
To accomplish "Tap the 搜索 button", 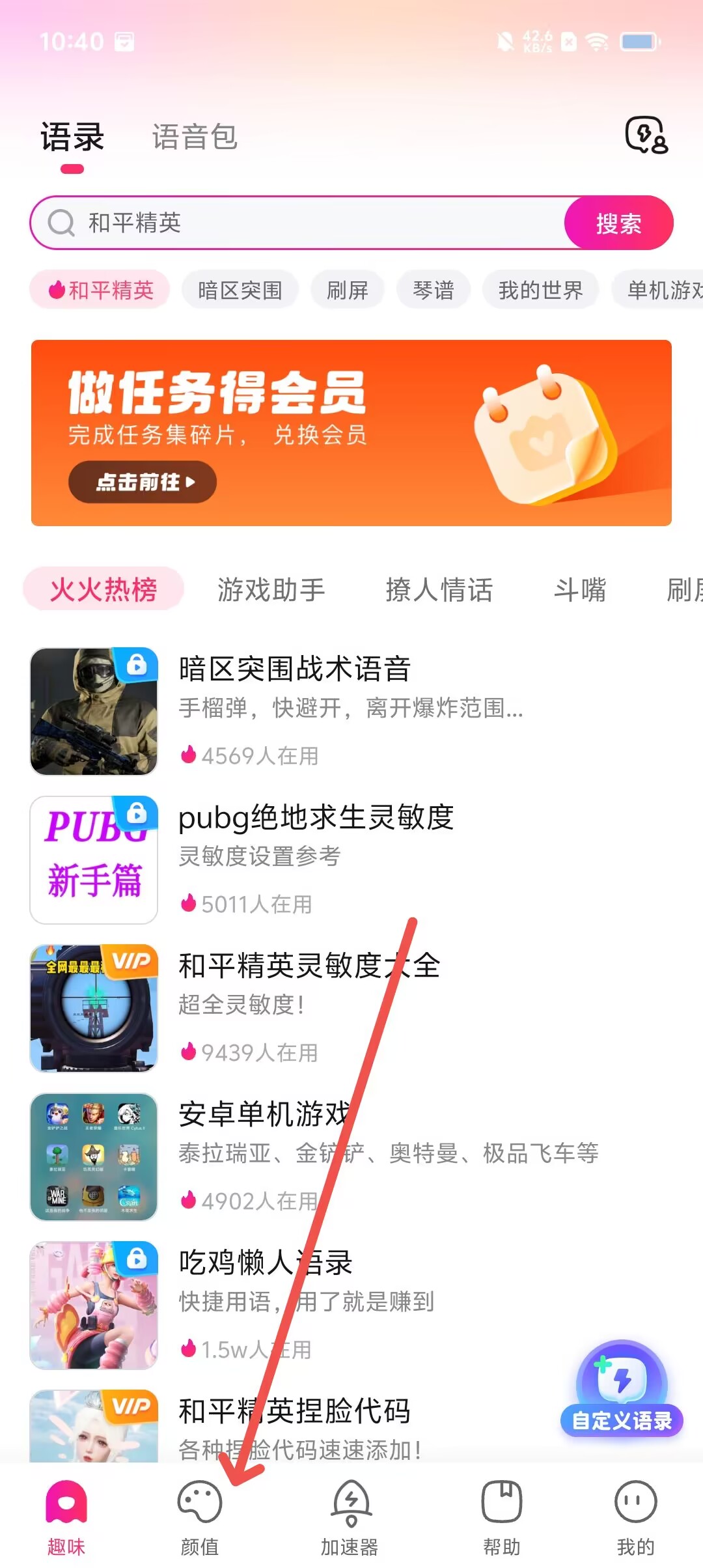I will (x=618, y=223).
